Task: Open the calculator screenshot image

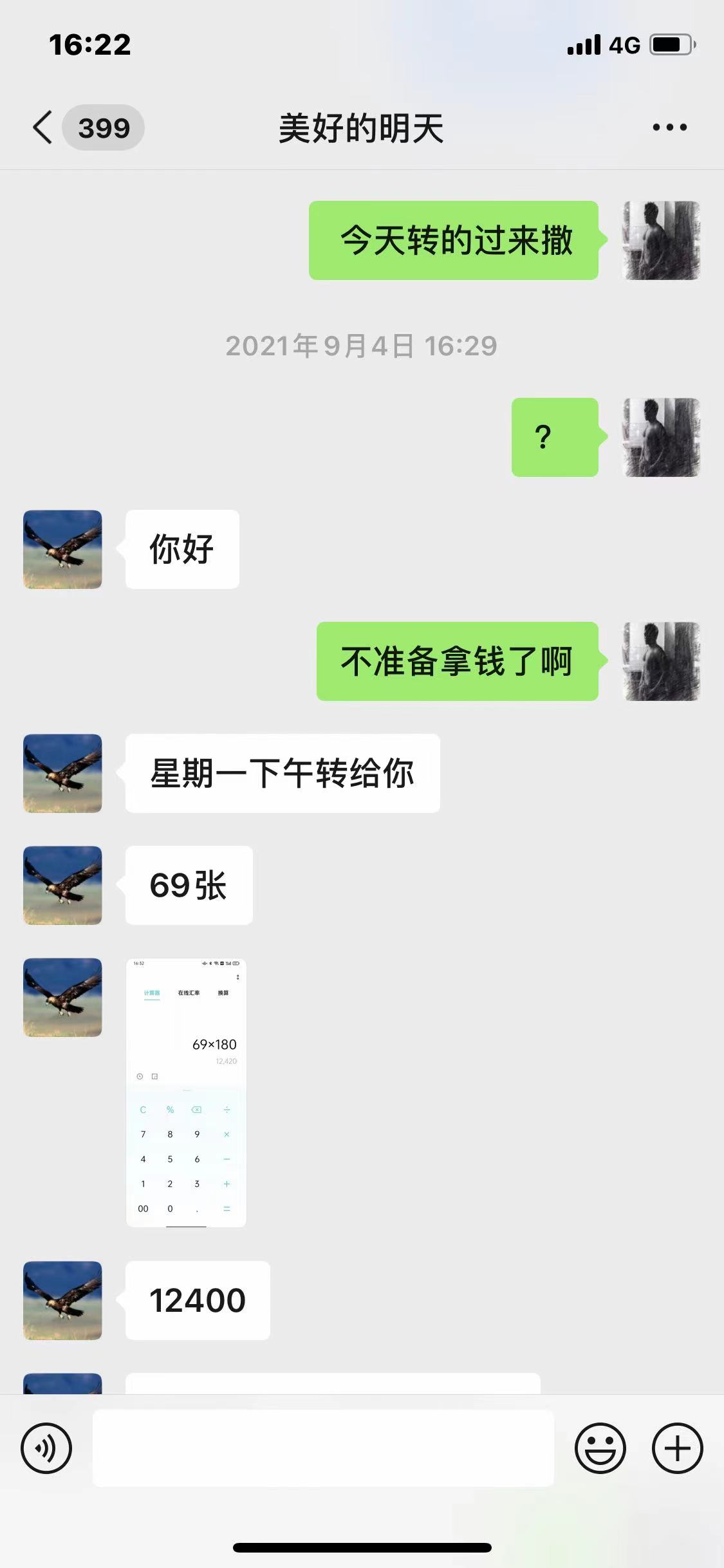Action: (x=186, y=1092)
